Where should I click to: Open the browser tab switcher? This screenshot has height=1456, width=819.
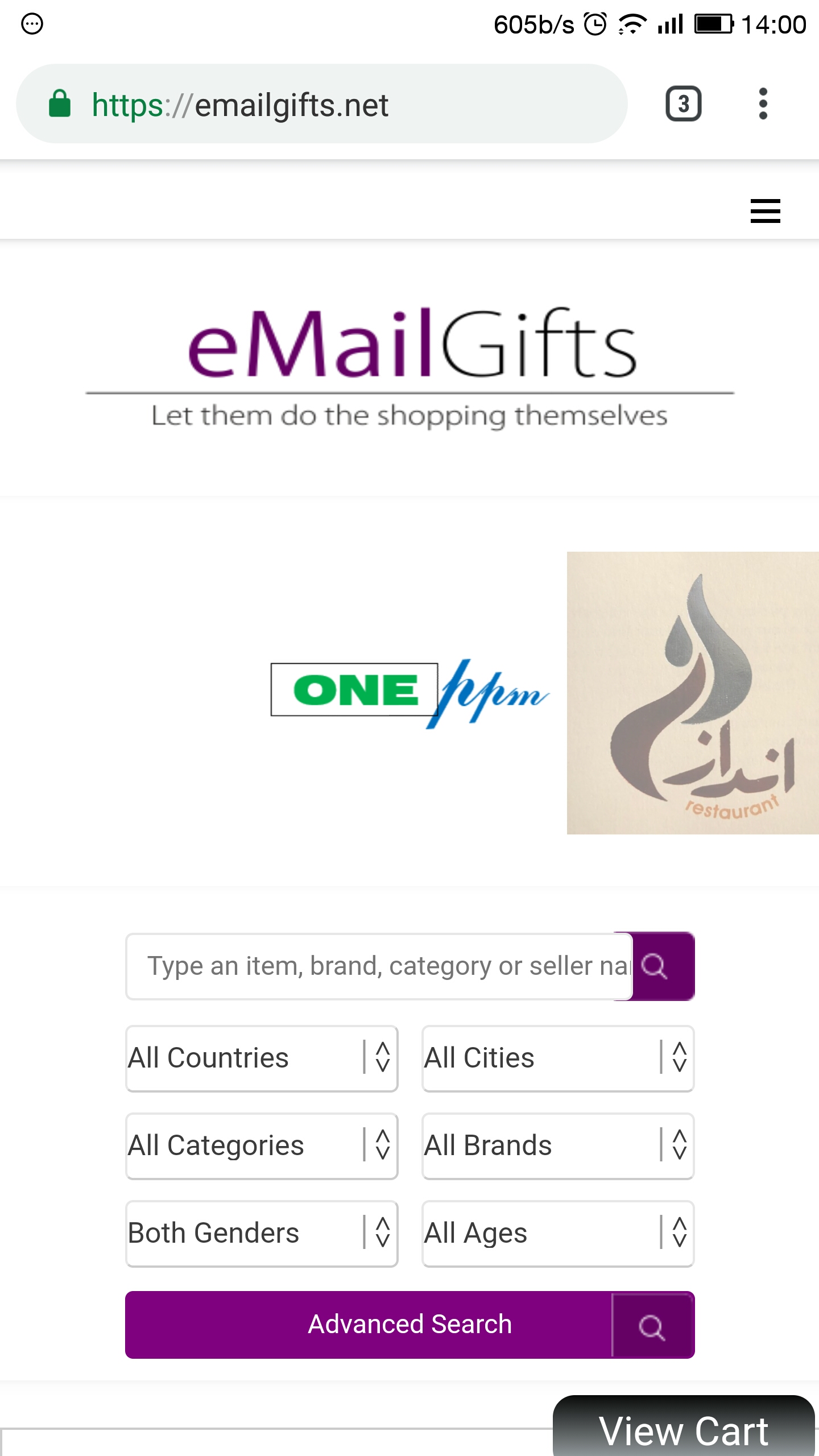click(x=683, y=104)
